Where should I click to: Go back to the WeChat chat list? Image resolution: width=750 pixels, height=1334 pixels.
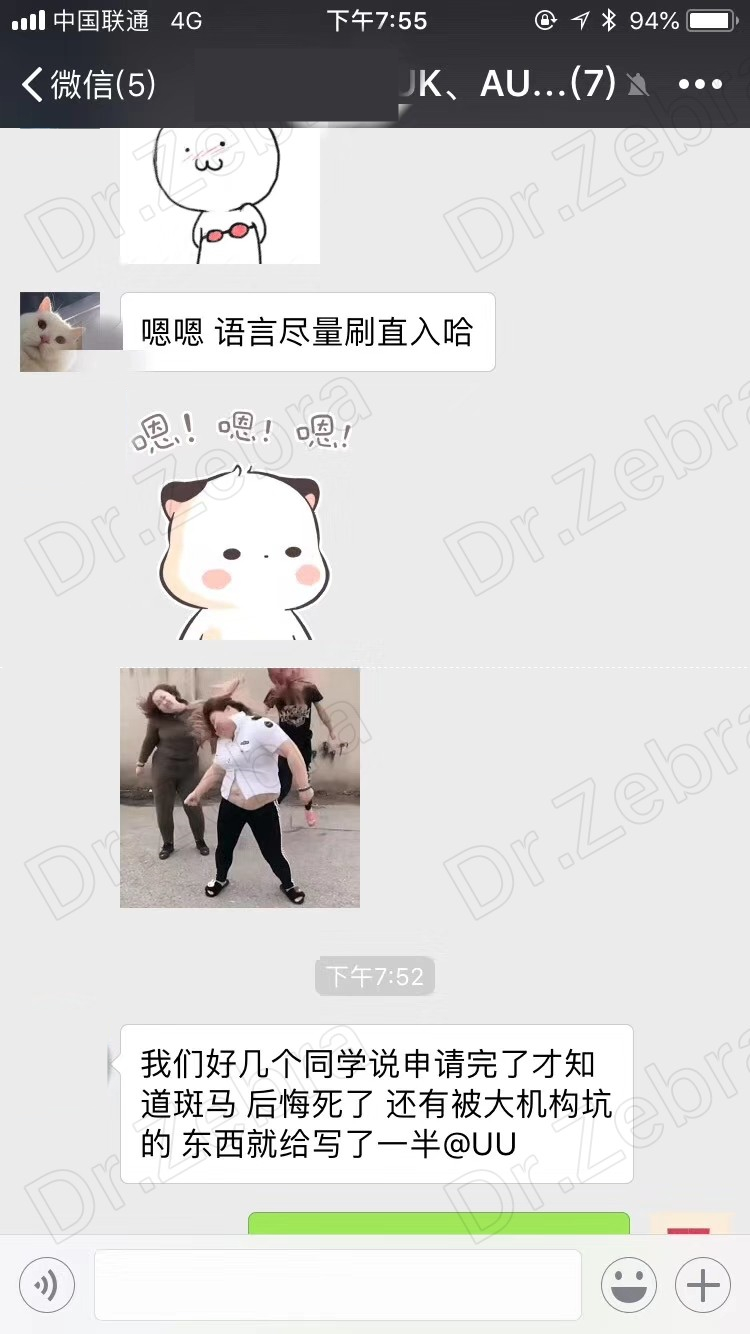(x=88, y=85)
